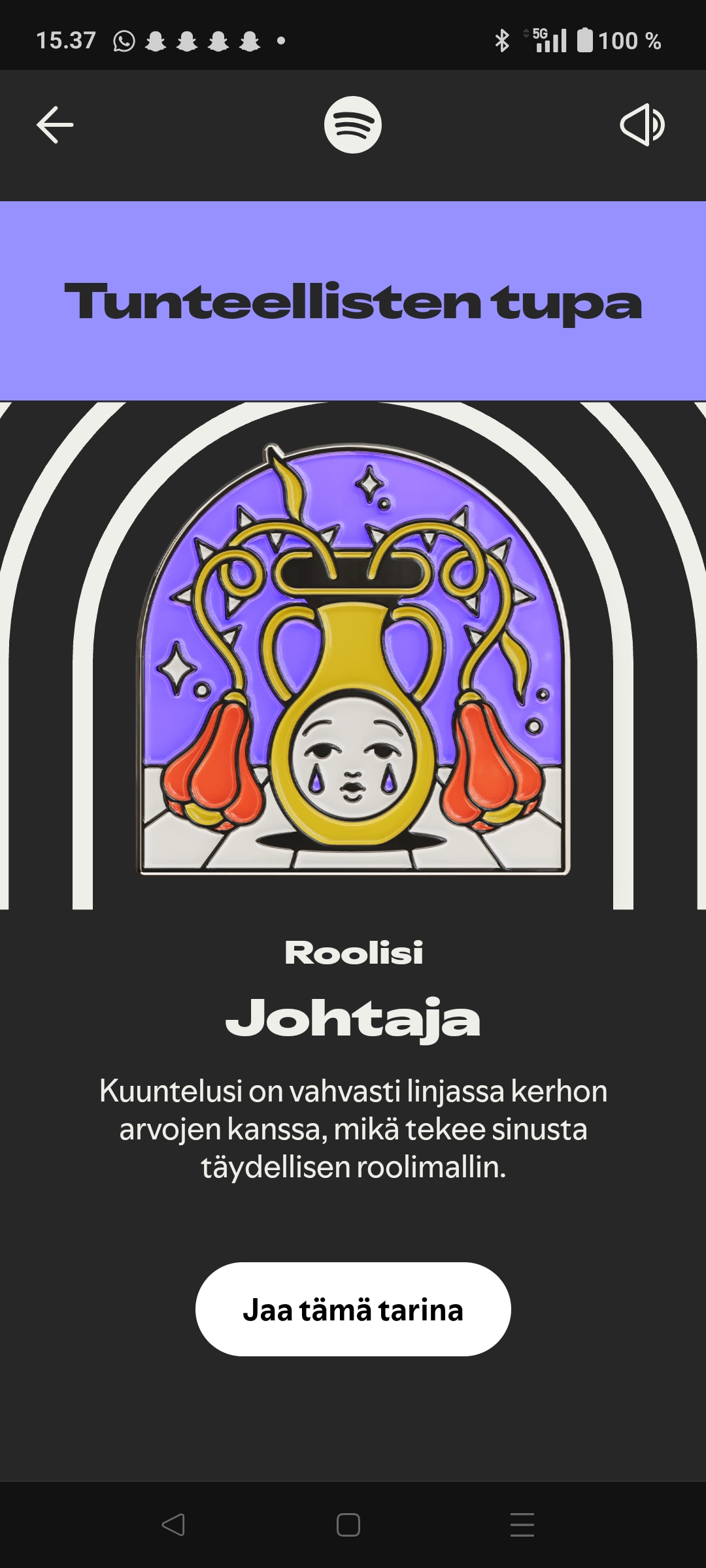Tap the system back navigation button

point(173,1525)
